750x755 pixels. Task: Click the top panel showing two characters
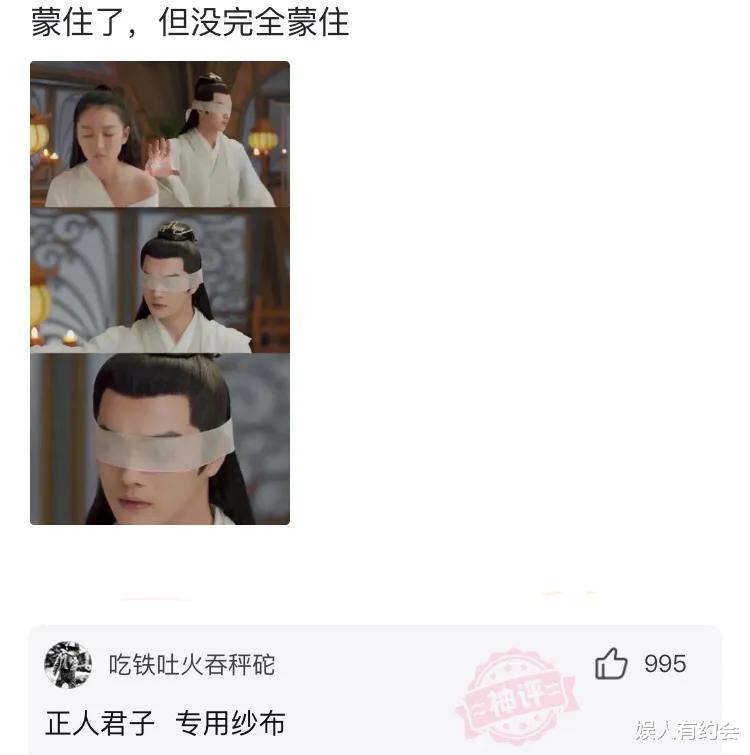tap(159, 133)
